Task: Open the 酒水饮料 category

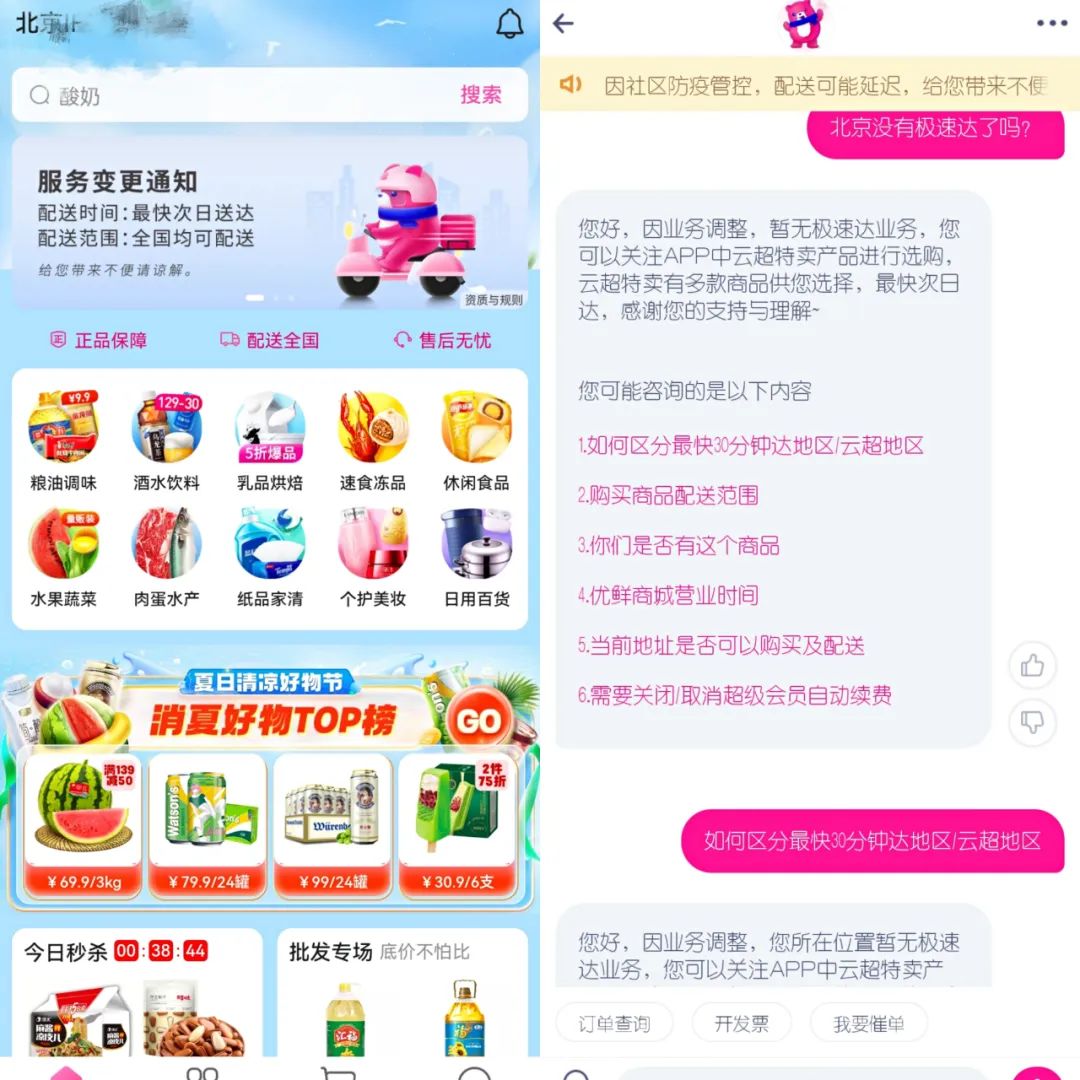Action: [x=167, y=441]
